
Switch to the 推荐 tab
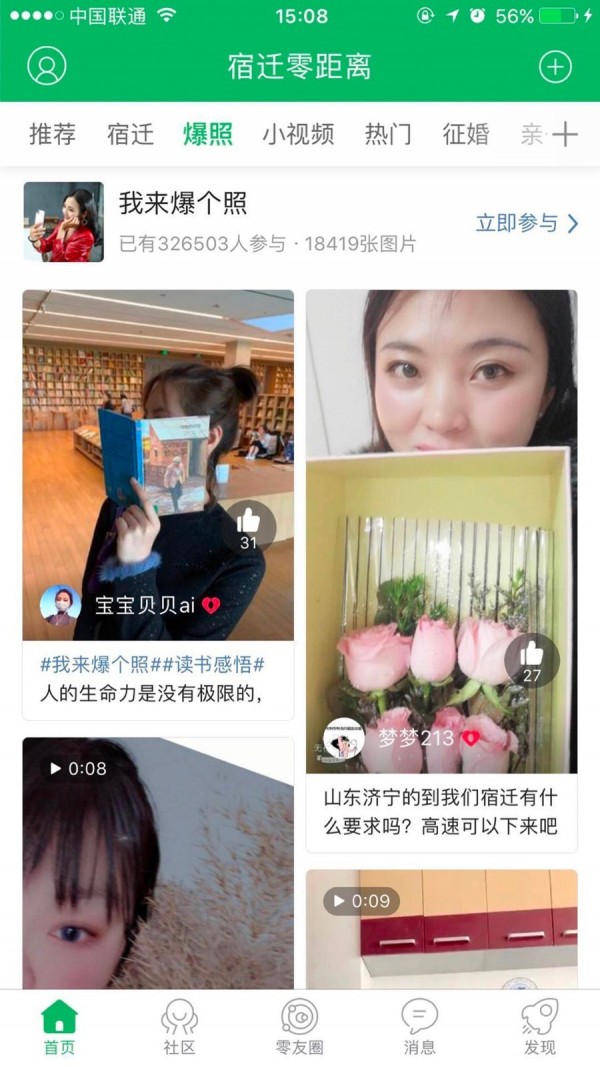click(52, 134)
